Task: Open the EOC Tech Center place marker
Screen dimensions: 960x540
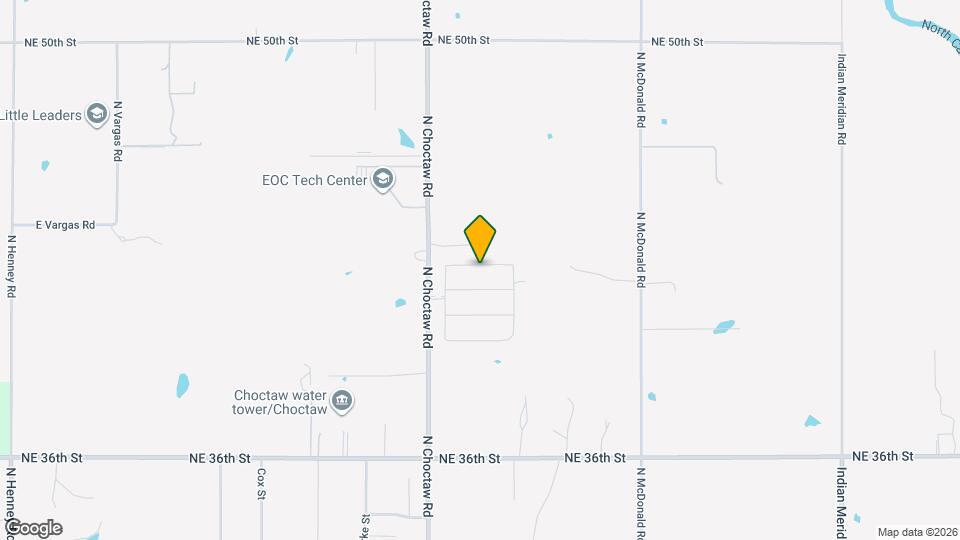Action: click(x=382, y=180)
